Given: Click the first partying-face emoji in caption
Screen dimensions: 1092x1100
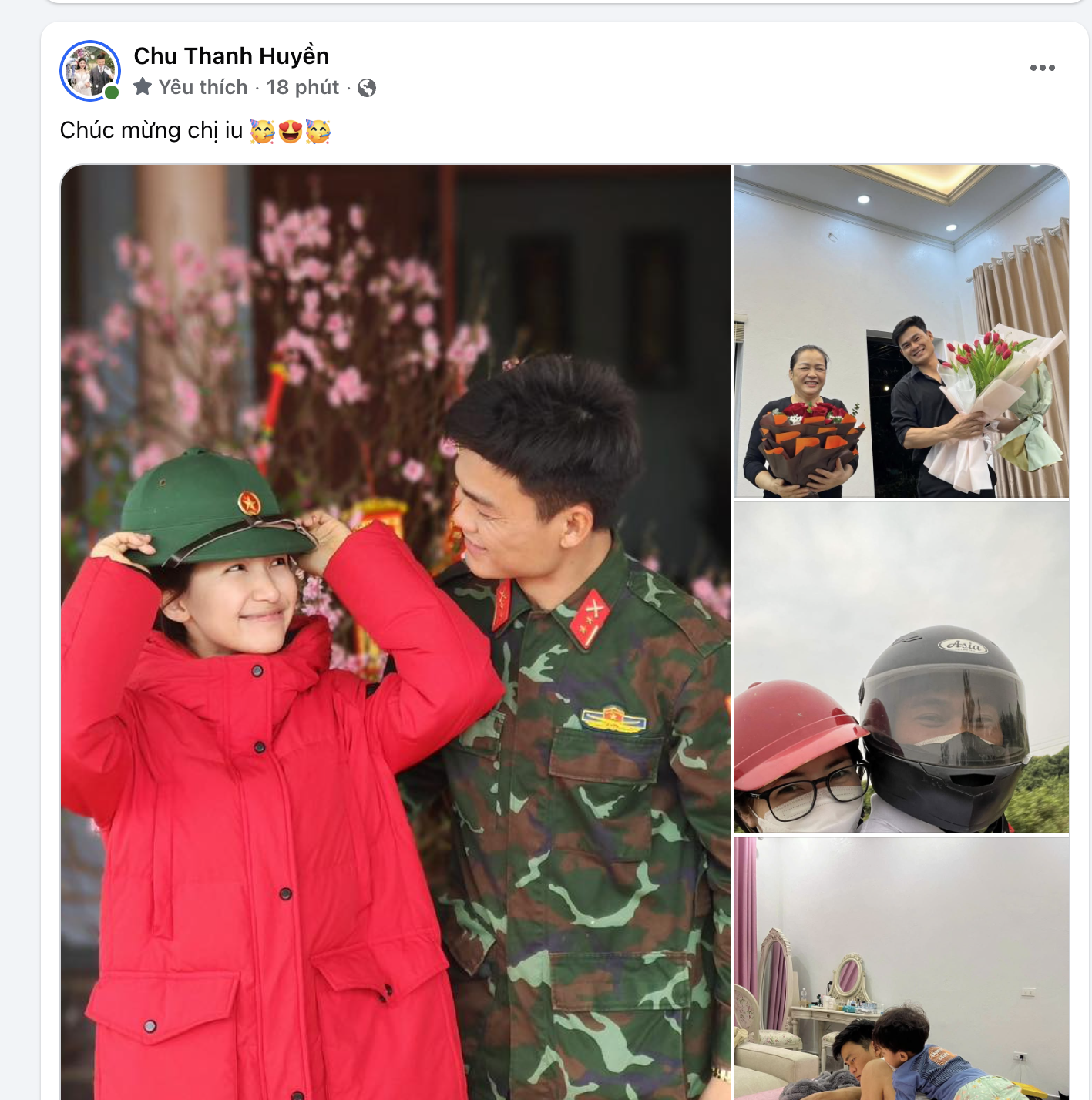Looking at the screenshot, I should pyautogui.click(x=262, y=131).
